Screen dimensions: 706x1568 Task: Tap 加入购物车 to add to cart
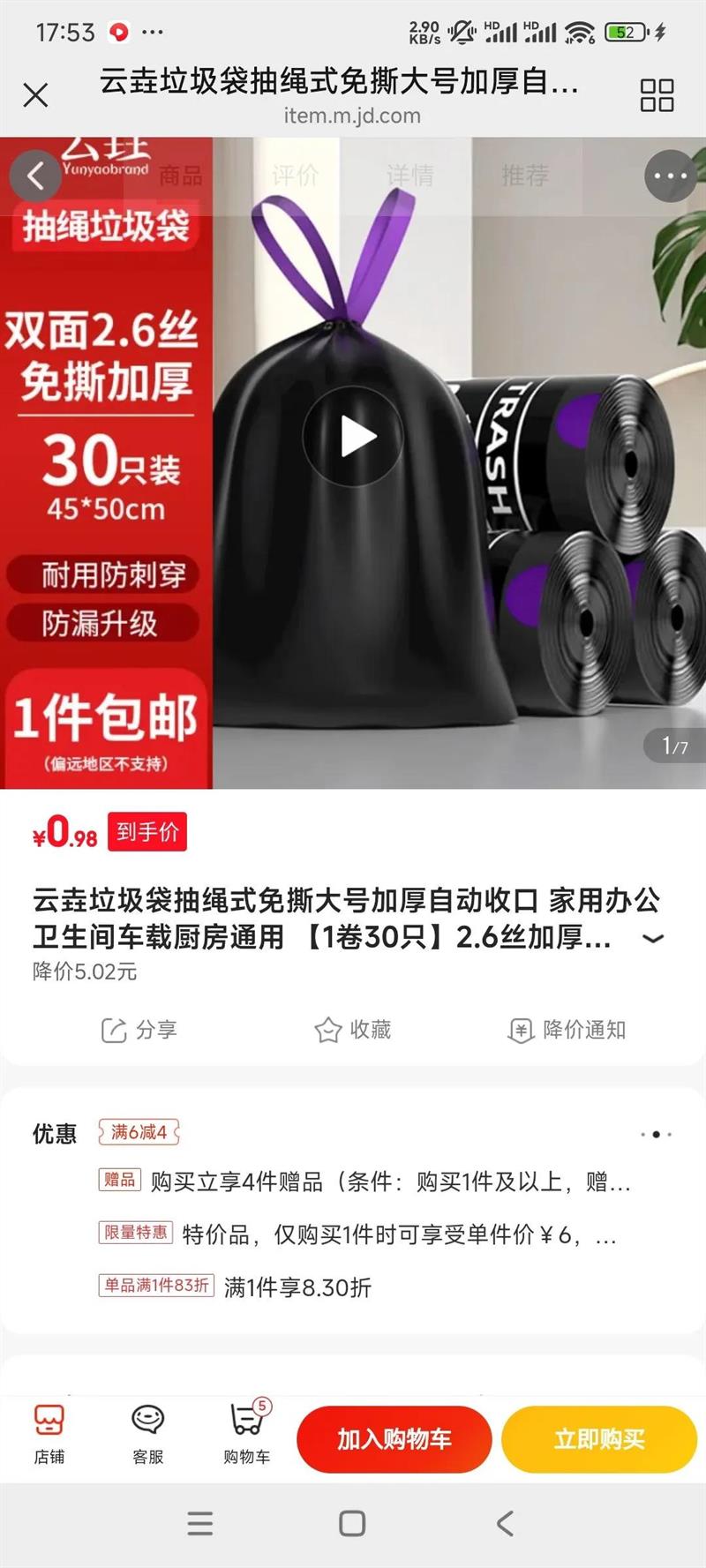[394, 1439]
